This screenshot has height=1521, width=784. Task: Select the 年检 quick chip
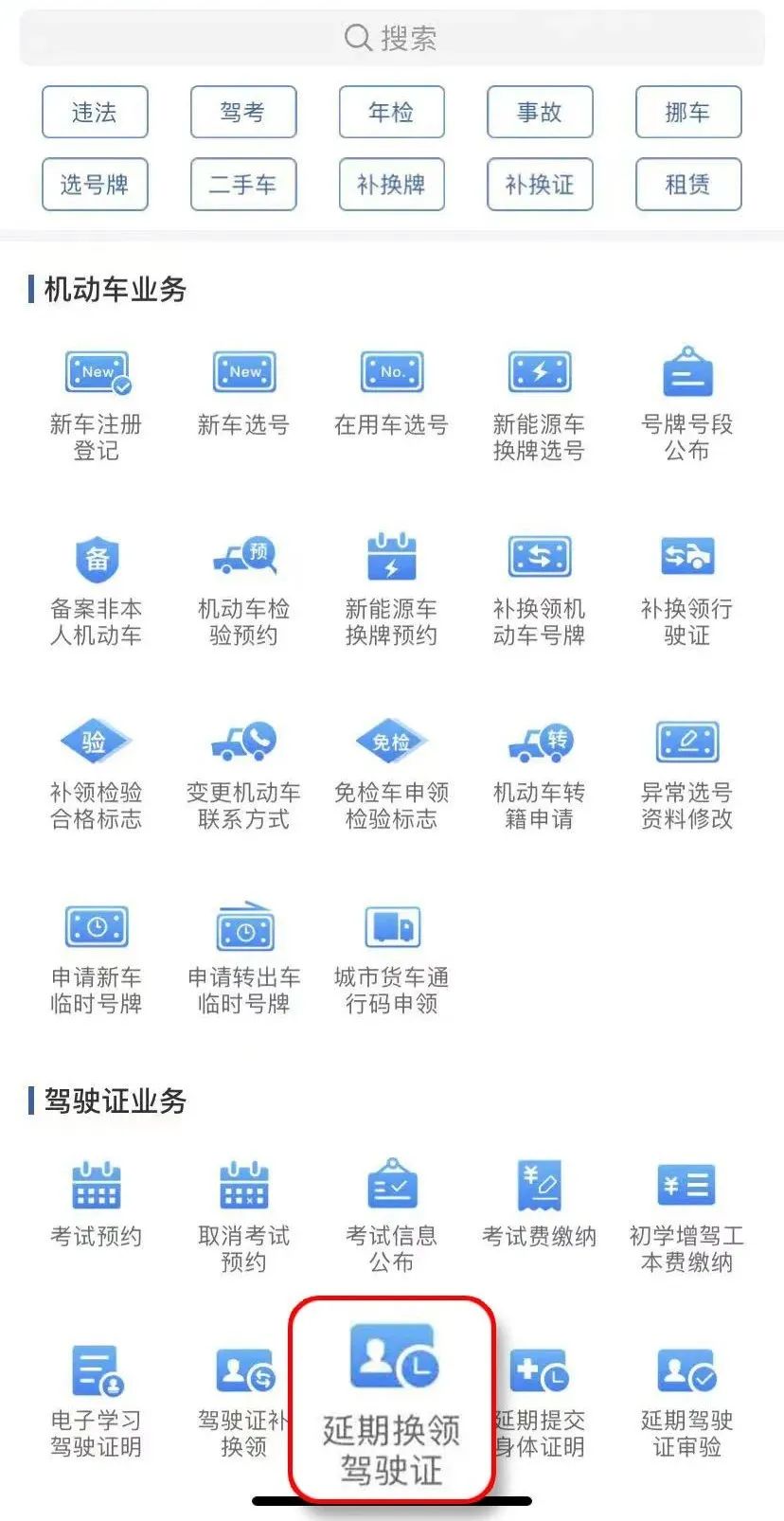[x=391, y=112]
